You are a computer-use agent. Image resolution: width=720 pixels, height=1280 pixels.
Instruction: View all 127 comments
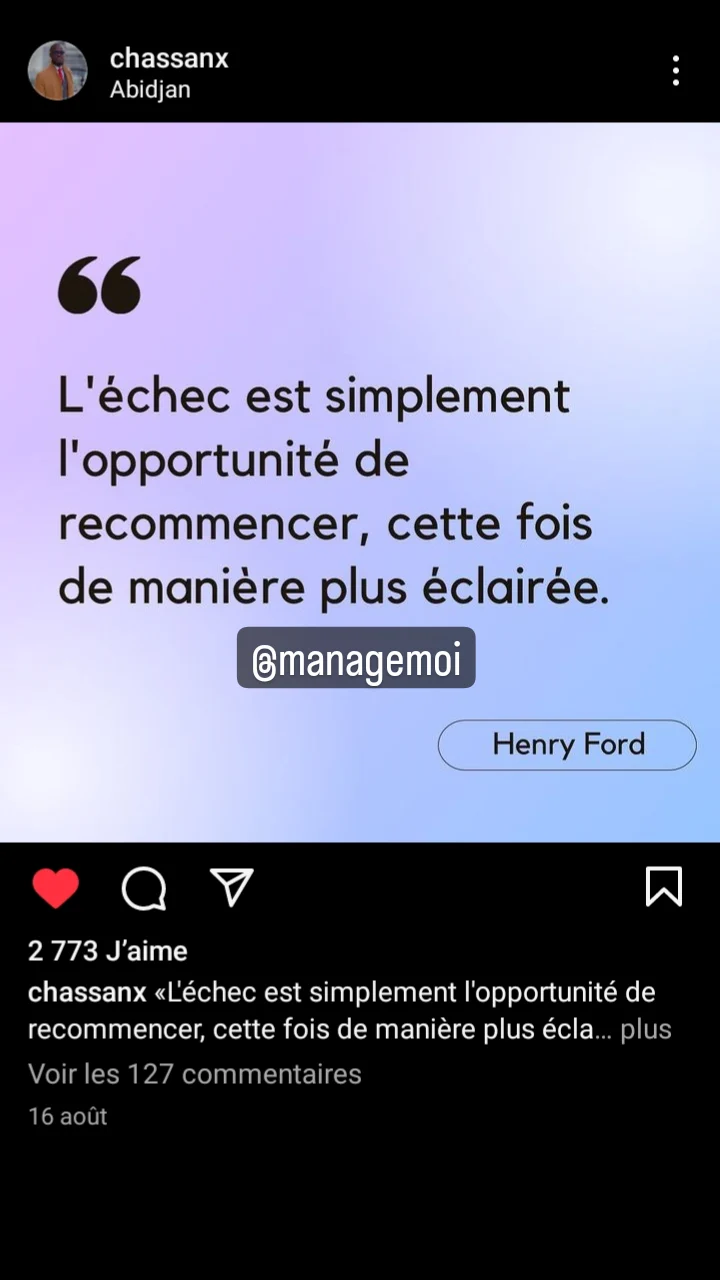pyautogui.click(x=195, y=1074)
